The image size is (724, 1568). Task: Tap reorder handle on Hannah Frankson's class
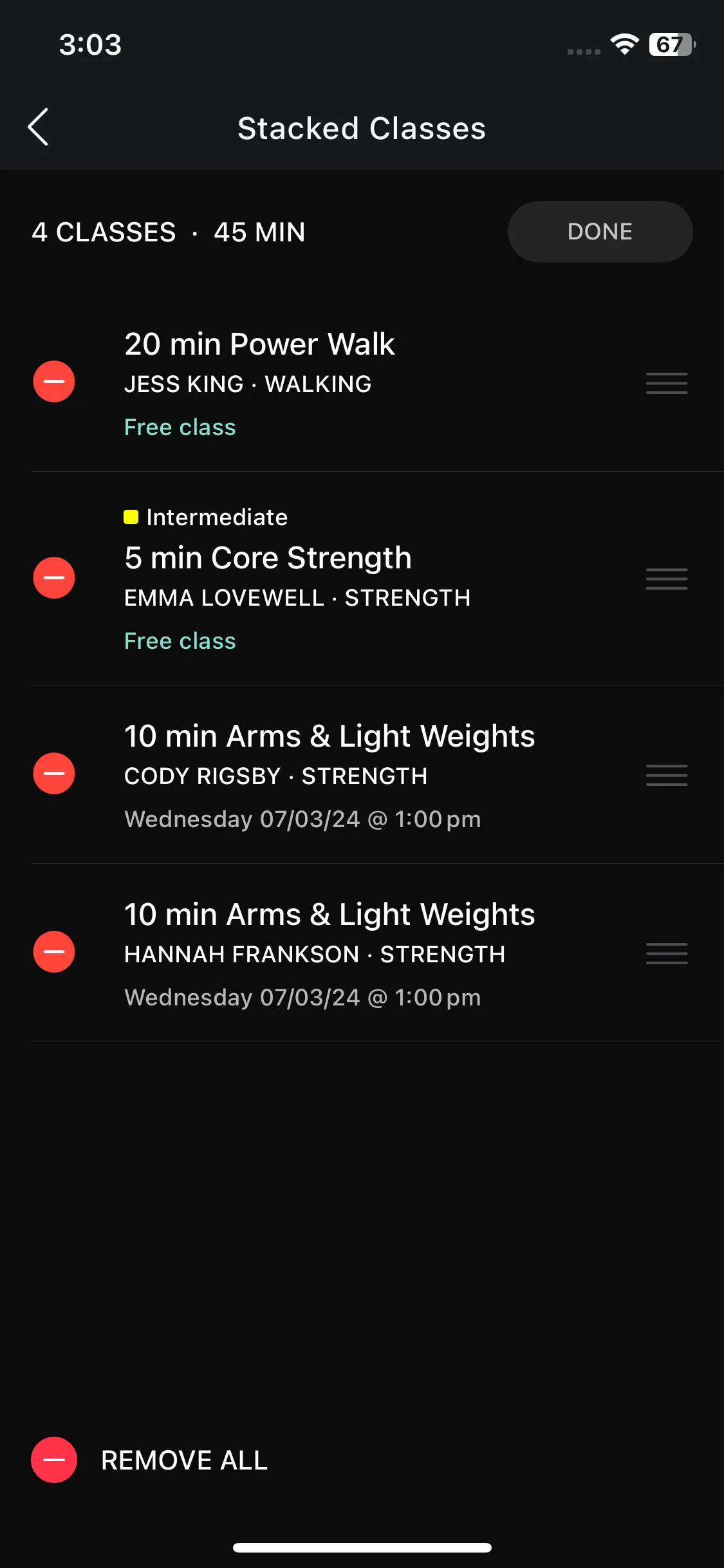pos(667,953)
